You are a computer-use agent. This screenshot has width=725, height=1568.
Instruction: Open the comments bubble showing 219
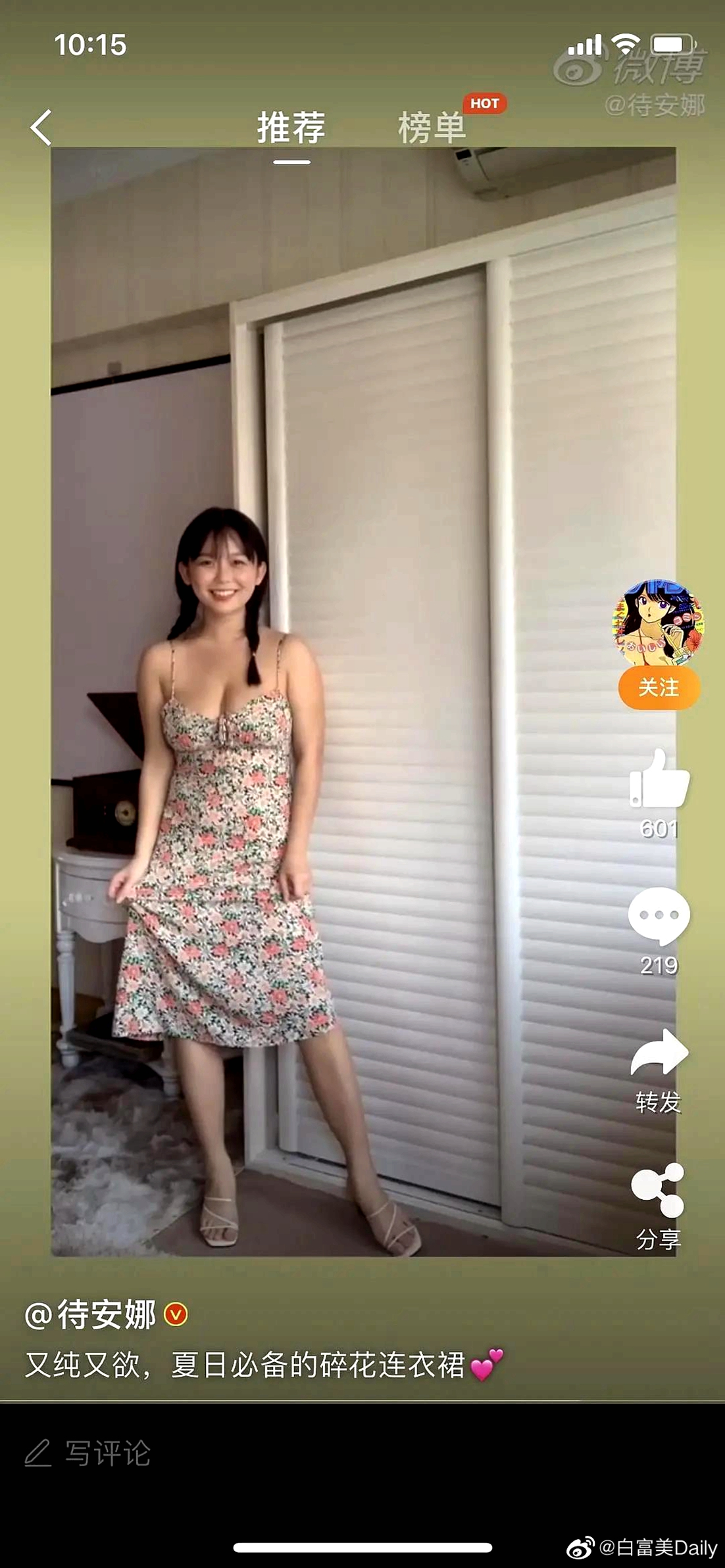click(659, 916)
